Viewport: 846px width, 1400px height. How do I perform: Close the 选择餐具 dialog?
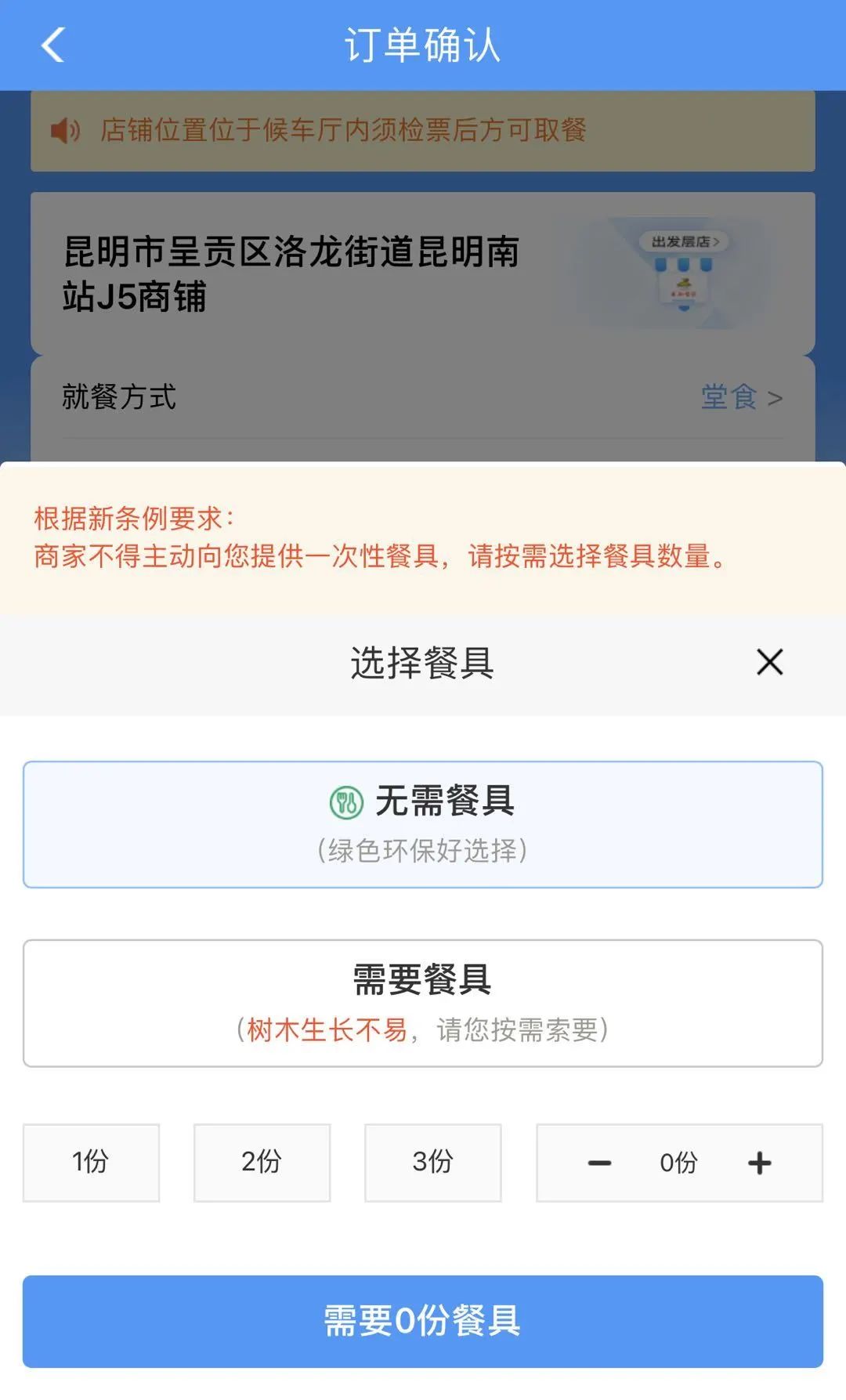769,662
